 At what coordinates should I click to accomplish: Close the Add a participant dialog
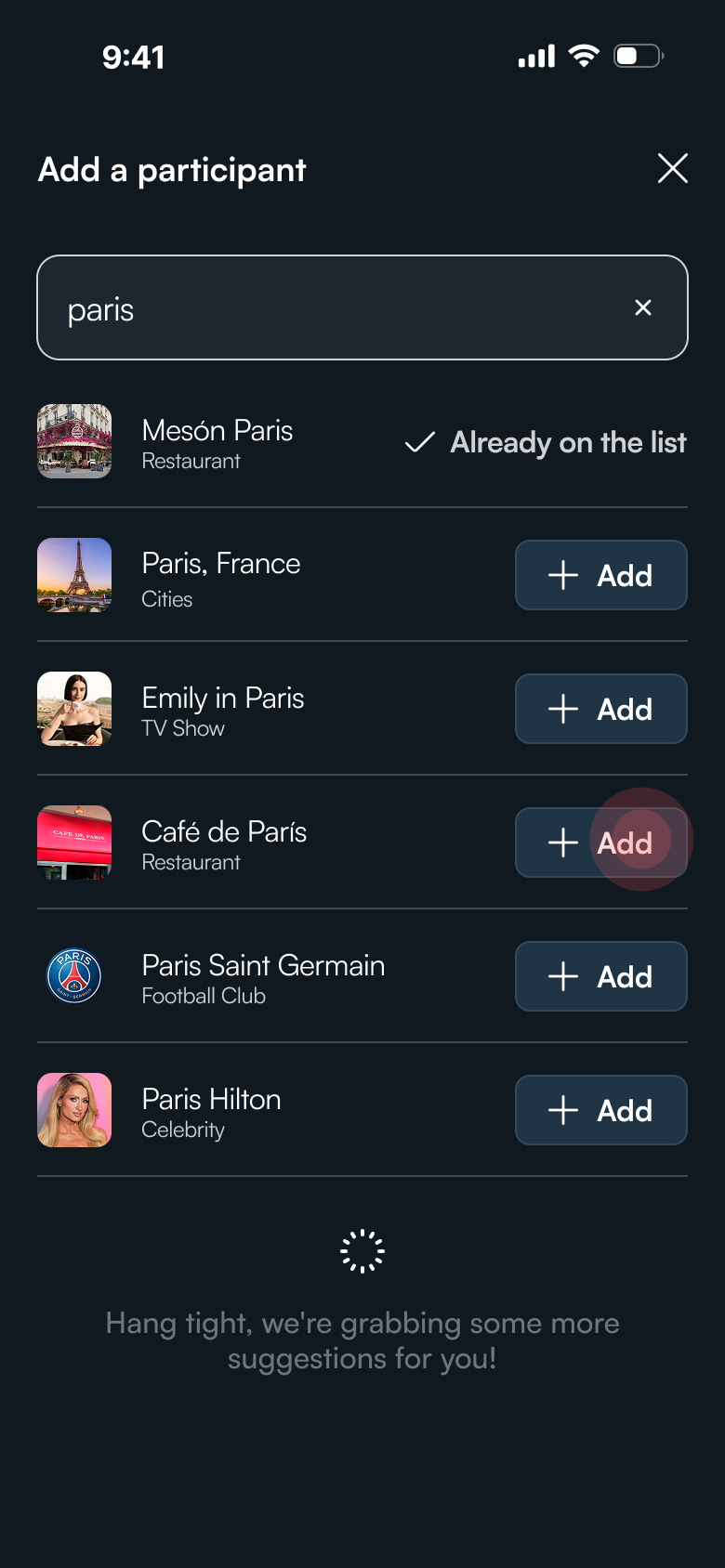[x=672, y=169]
